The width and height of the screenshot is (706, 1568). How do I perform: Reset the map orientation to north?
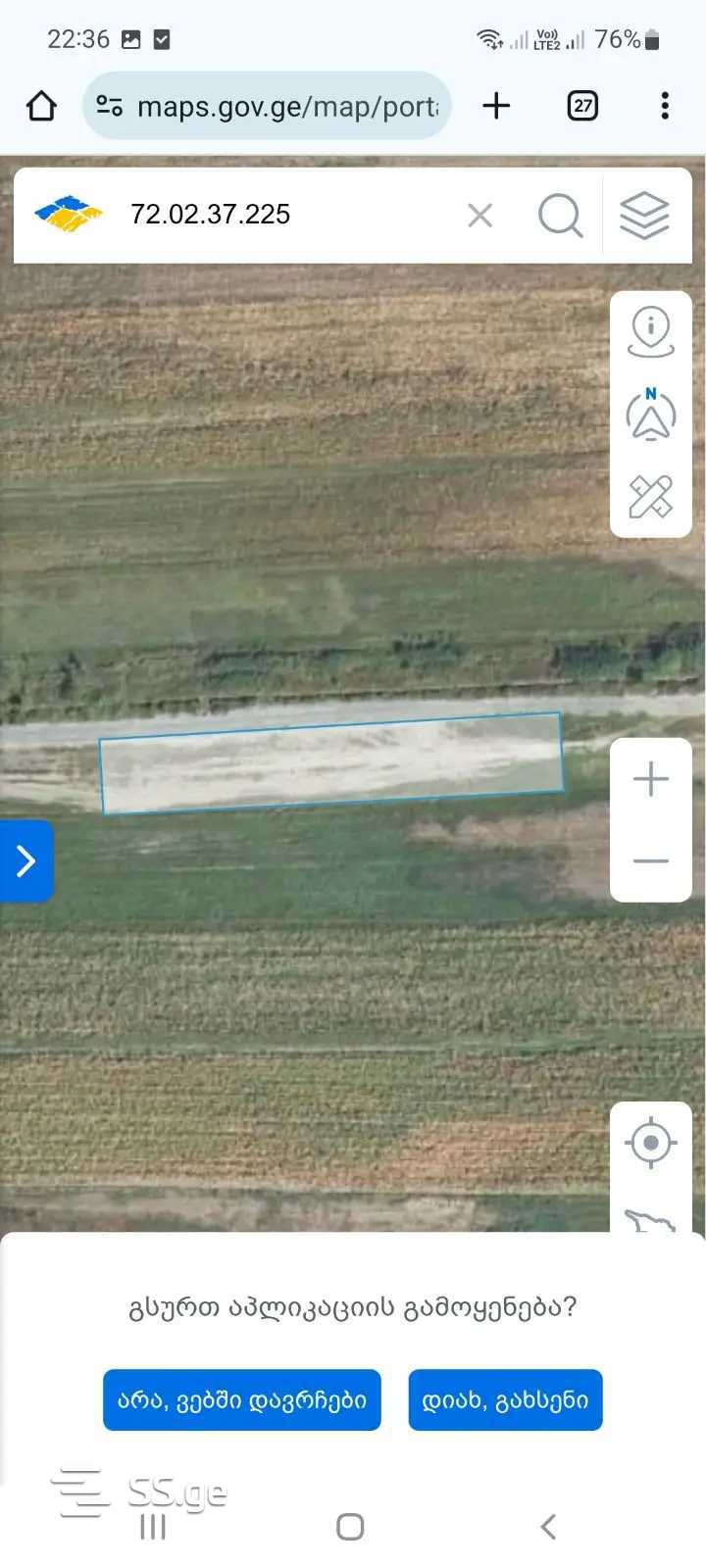click(651, 415)
